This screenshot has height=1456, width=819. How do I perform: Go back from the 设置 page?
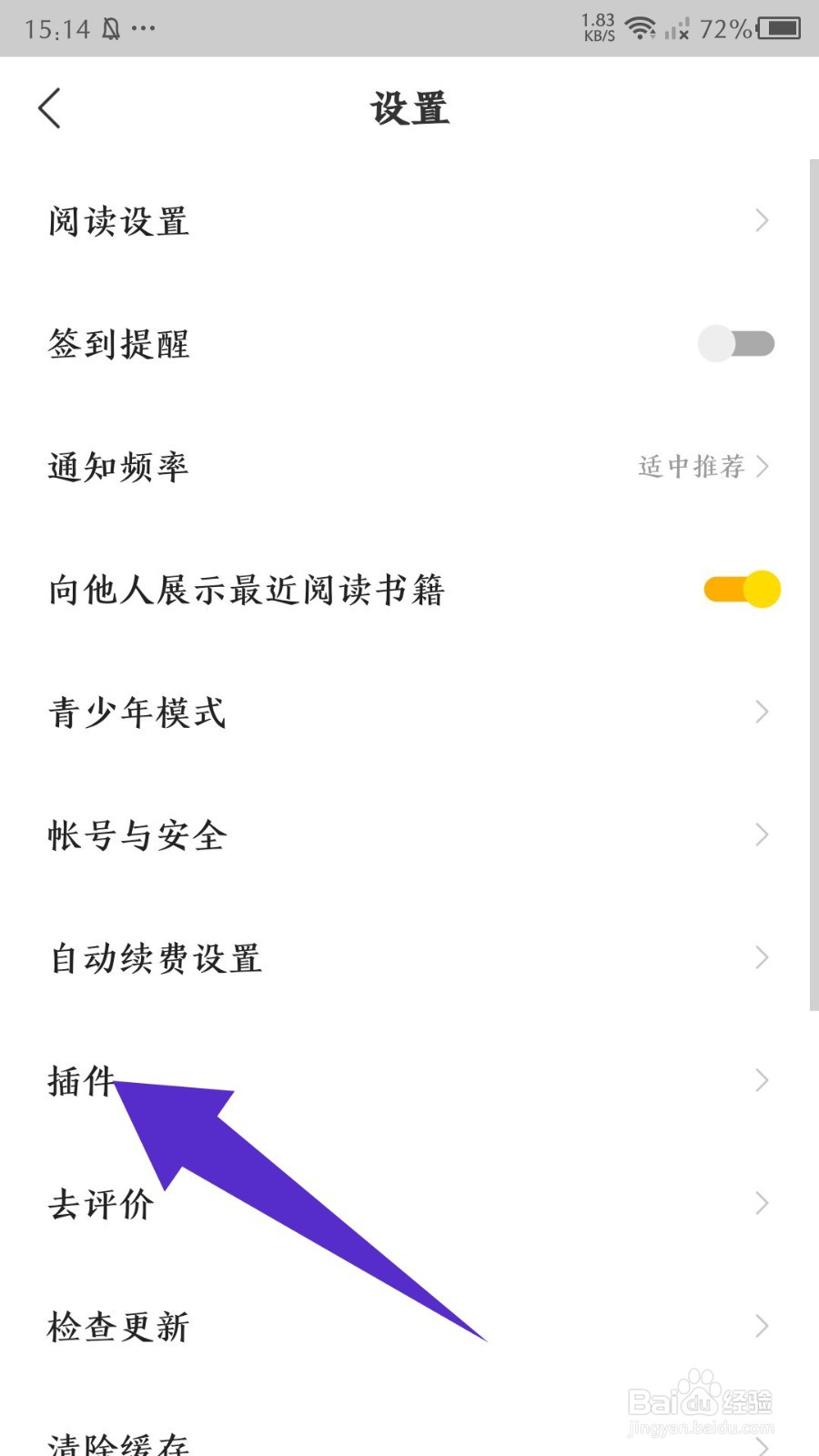[x=50, y=108]
